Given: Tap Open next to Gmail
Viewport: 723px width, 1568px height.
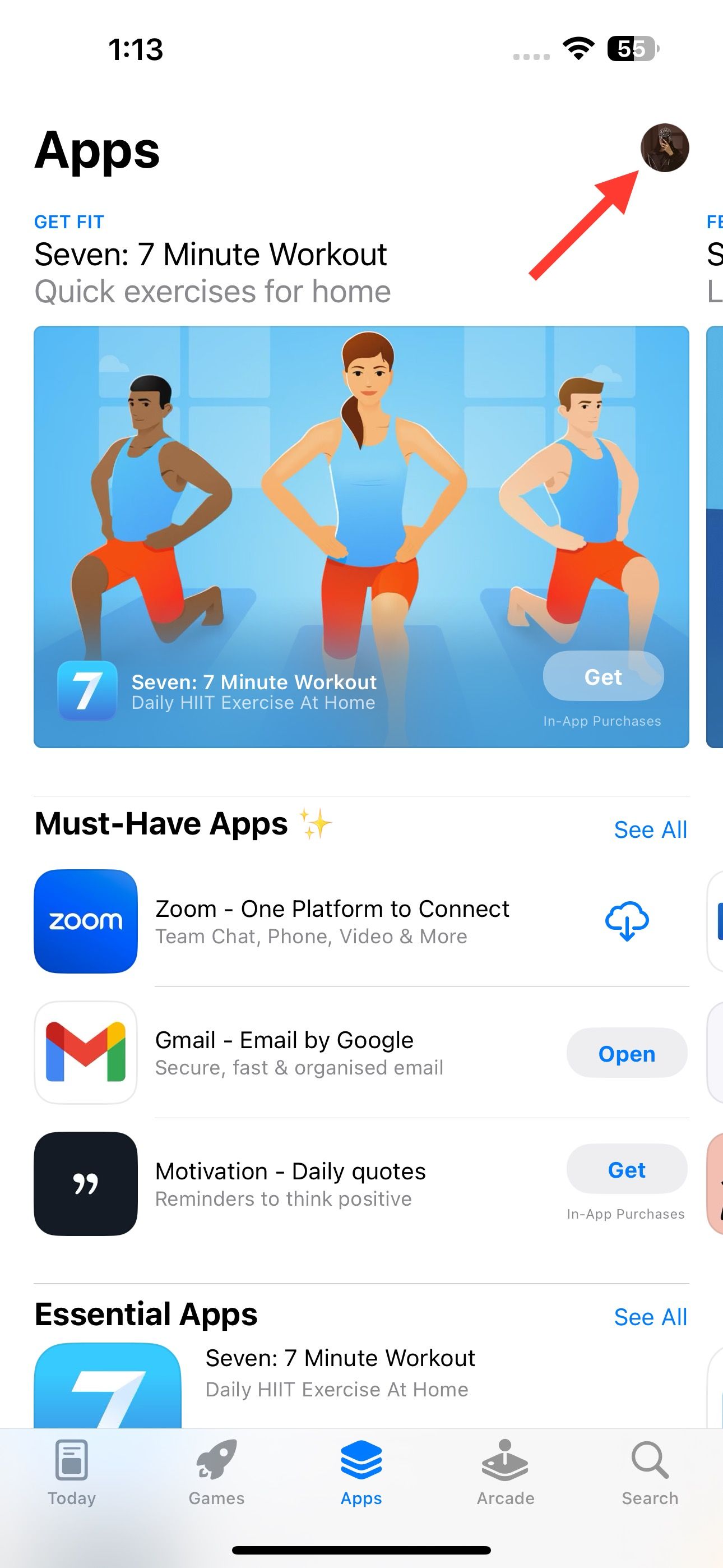Looking at the screenshot, I should (626, 1053).
